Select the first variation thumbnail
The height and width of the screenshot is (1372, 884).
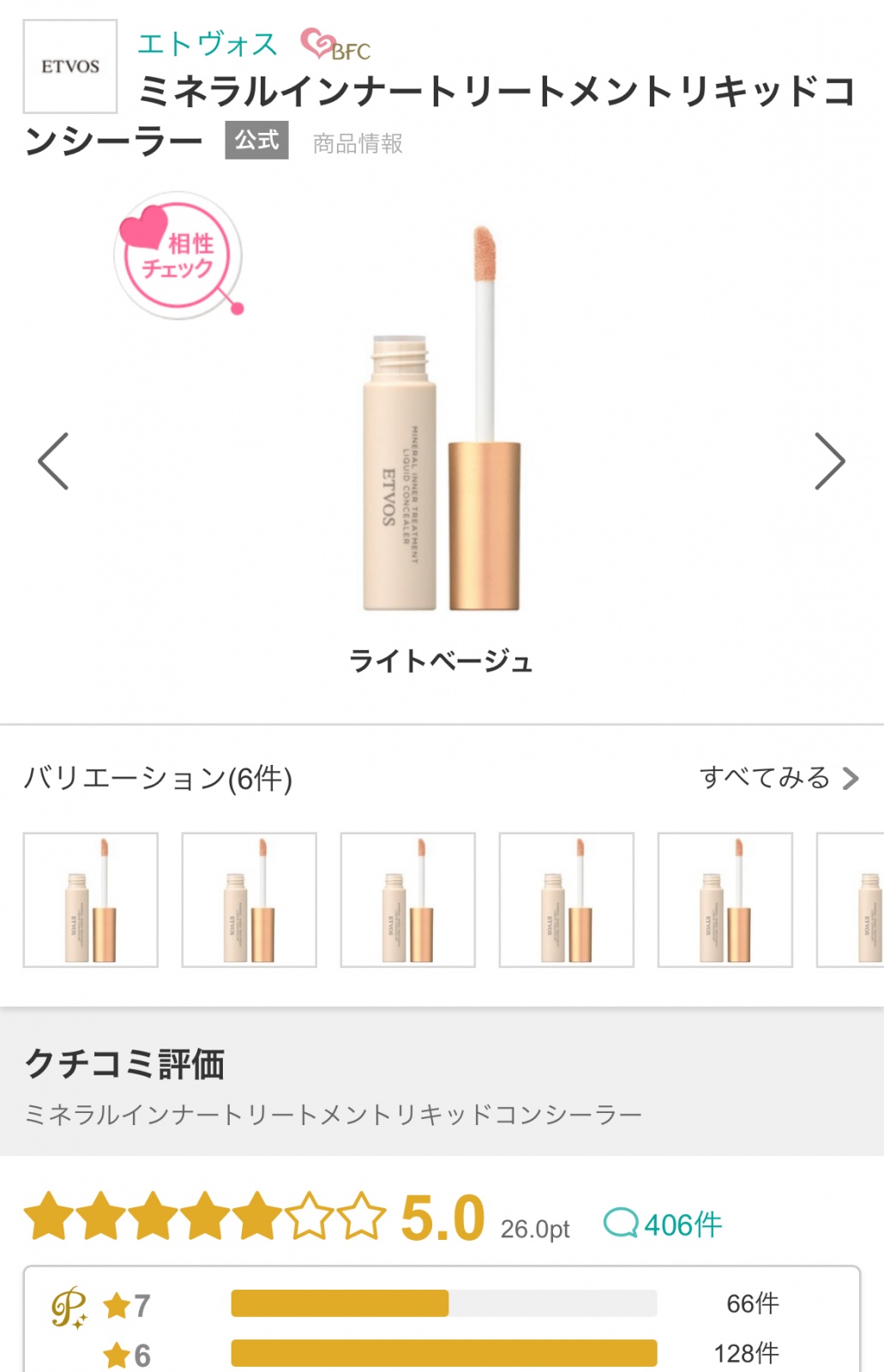pyautogui.click(x=91, y=900)
